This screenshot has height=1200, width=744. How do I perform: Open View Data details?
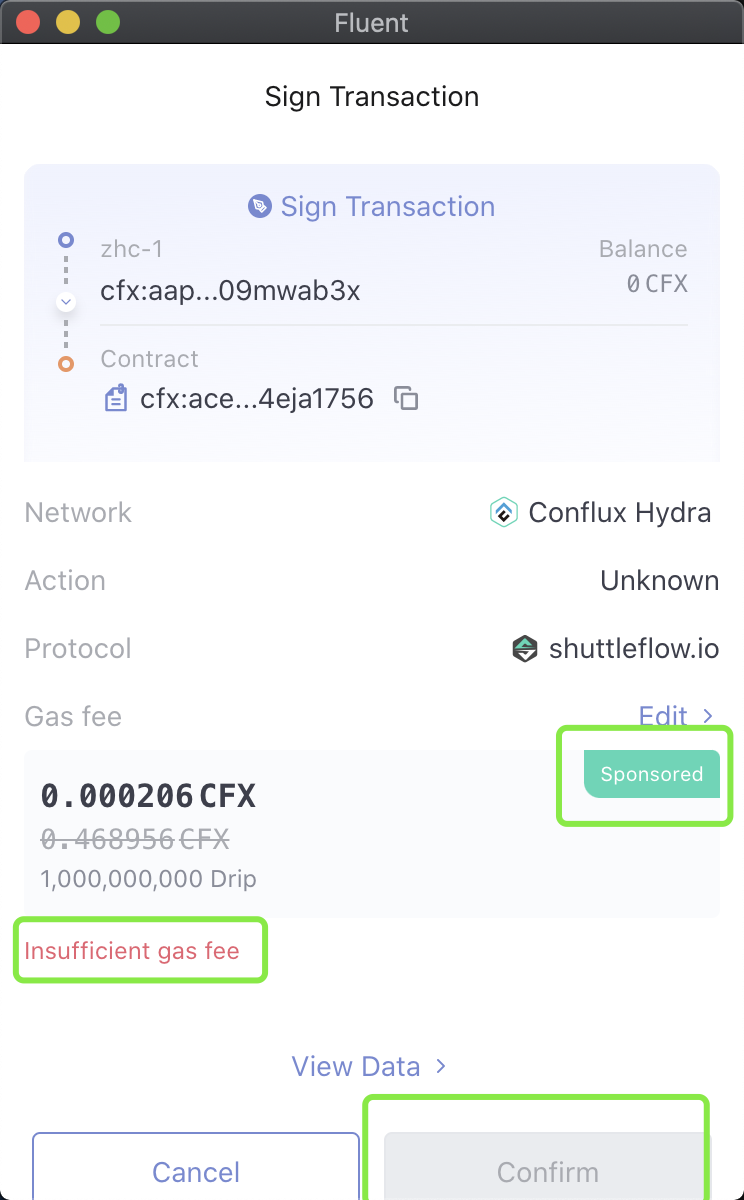click(x=369, y=1066)
